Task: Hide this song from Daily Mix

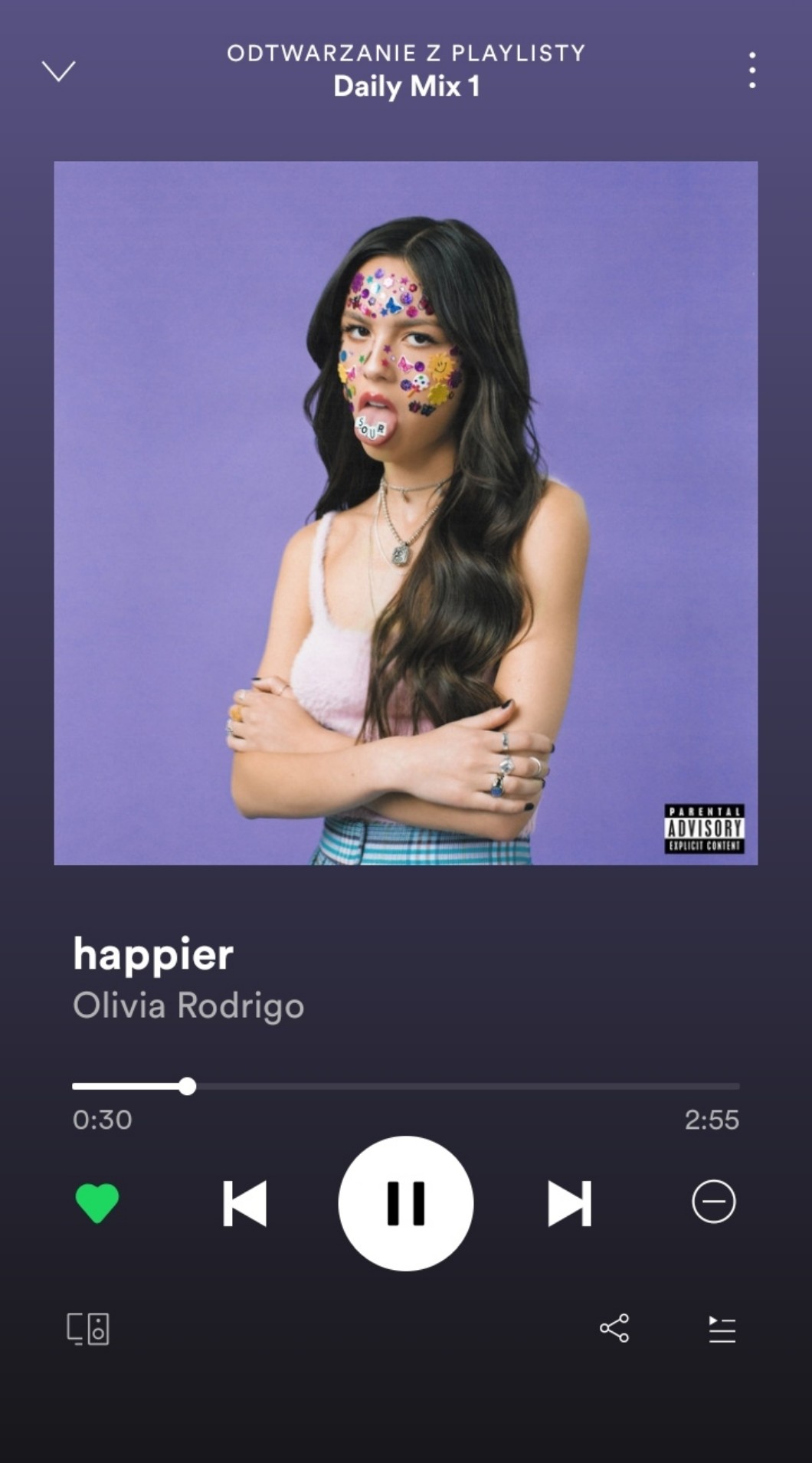Action: click(x=713, y=1202)
